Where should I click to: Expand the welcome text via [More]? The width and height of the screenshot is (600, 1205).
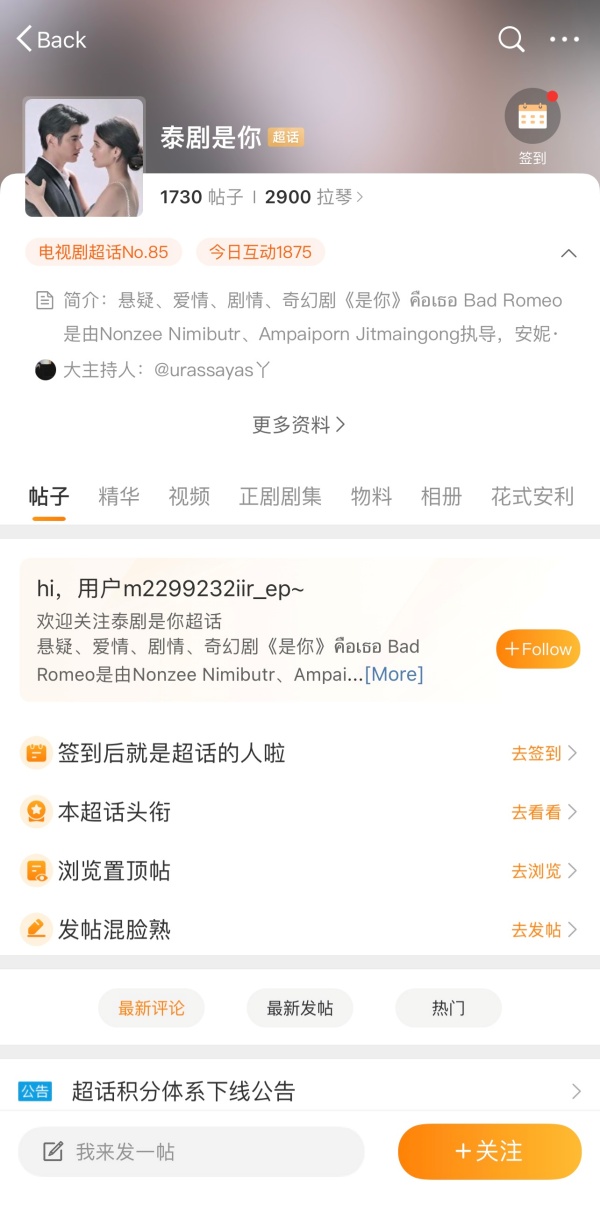[x=394, y=674]
